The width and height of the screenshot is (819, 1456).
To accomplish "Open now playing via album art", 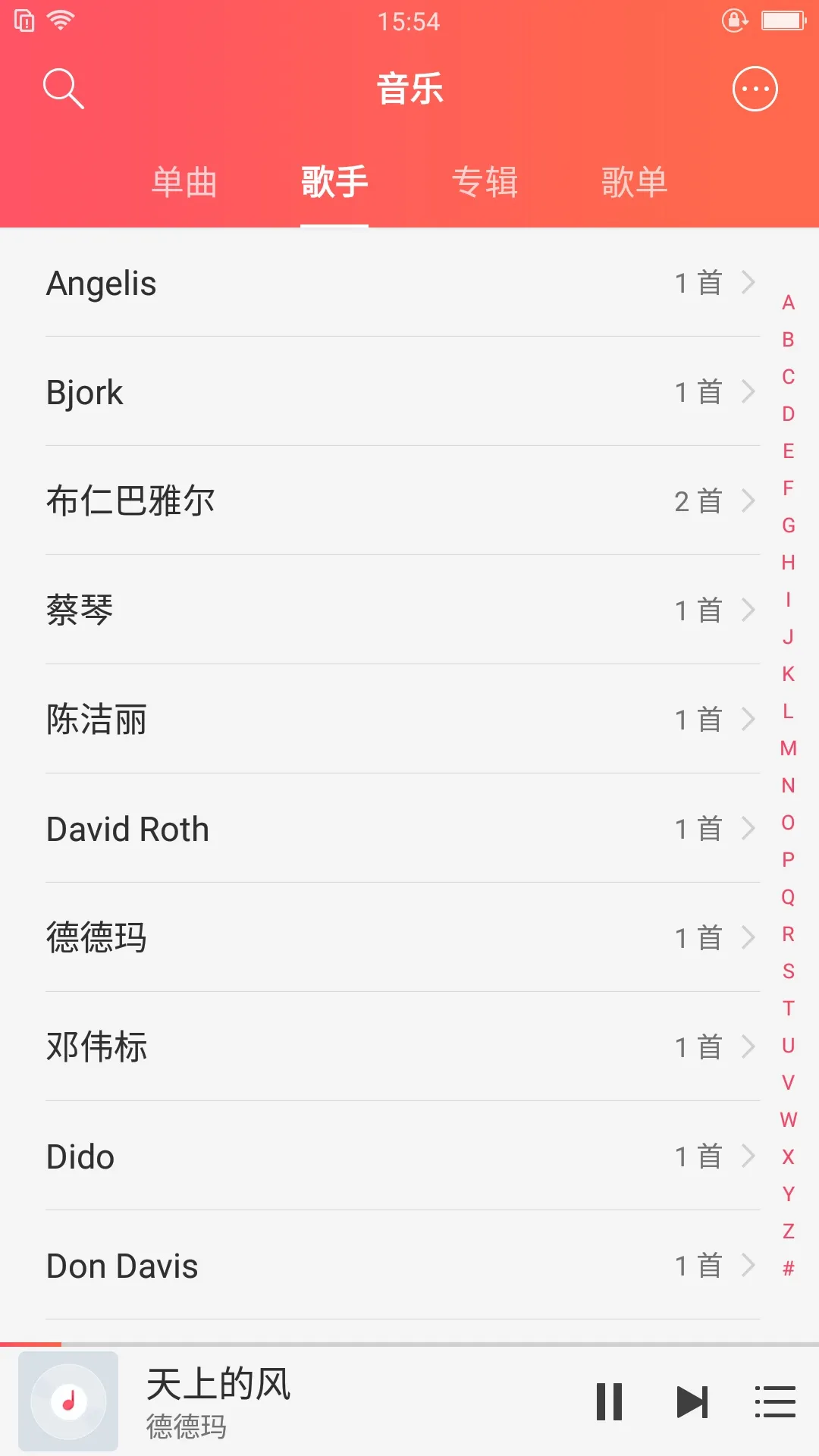I will point(68,1401).
